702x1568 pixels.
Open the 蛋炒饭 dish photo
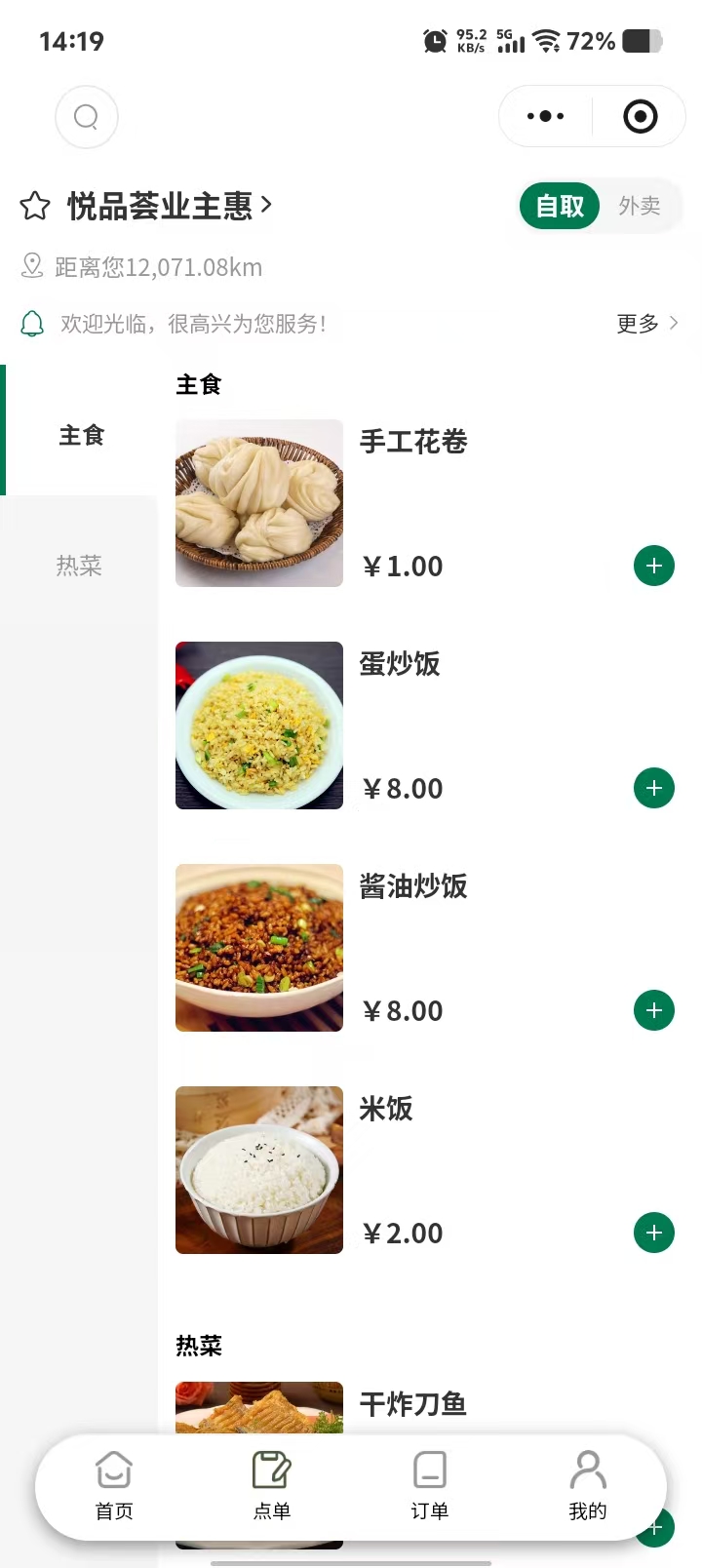pyautogui.click(x=259, y=725)
